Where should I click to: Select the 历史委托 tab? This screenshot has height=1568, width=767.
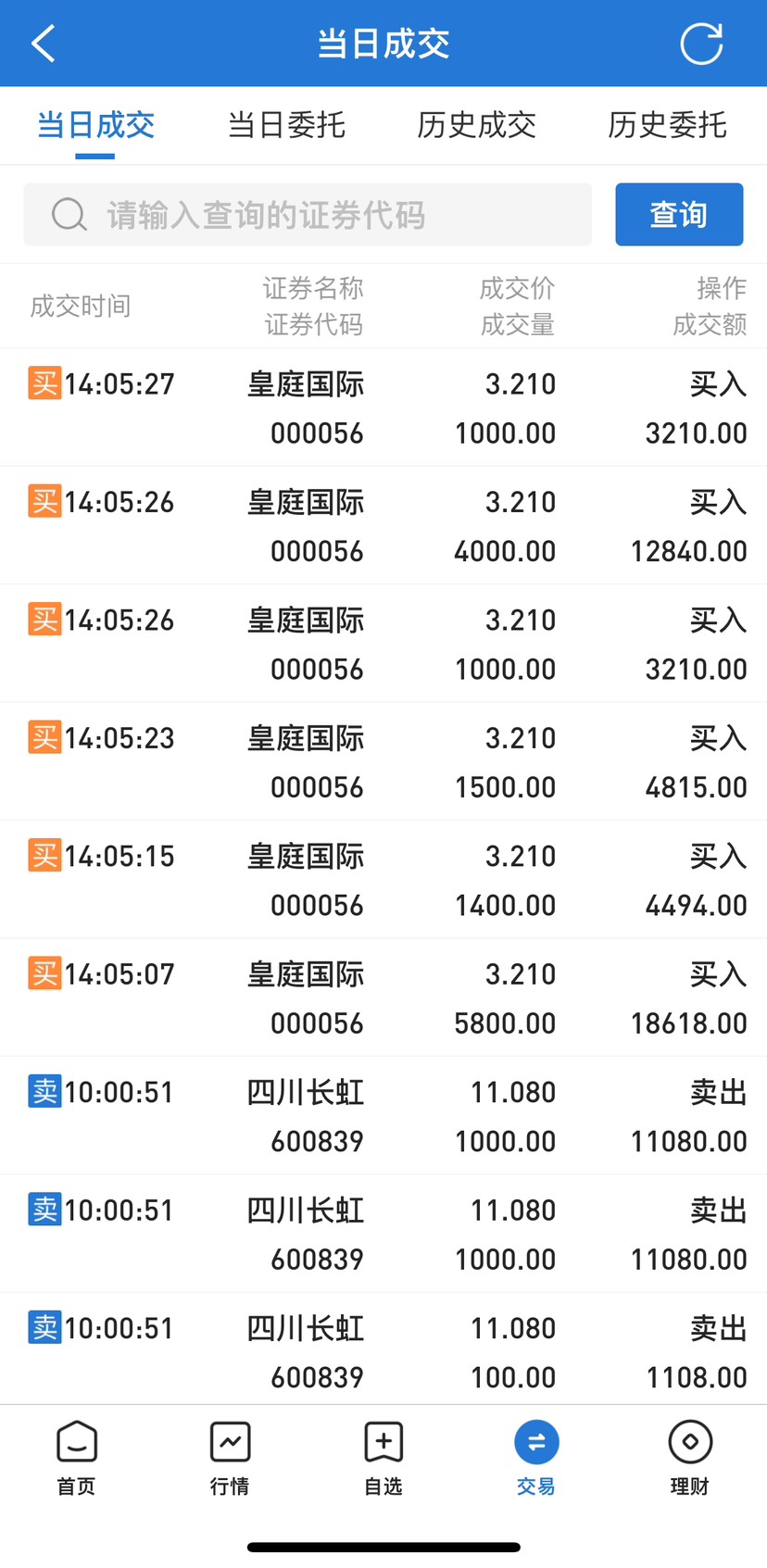pos(667,125)
